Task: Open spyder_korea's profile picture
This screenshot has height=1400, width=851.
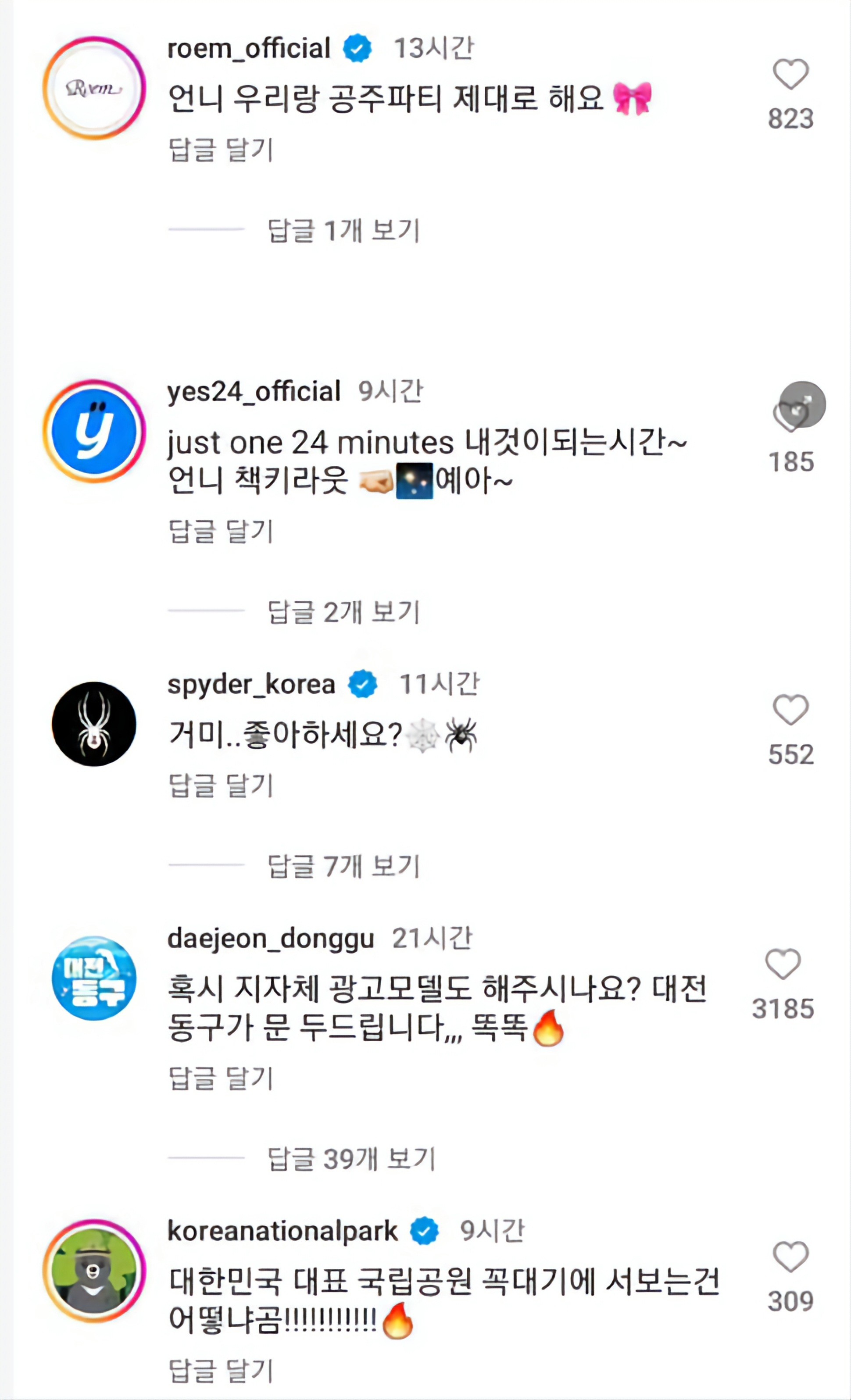Action: tap(94, 724)
